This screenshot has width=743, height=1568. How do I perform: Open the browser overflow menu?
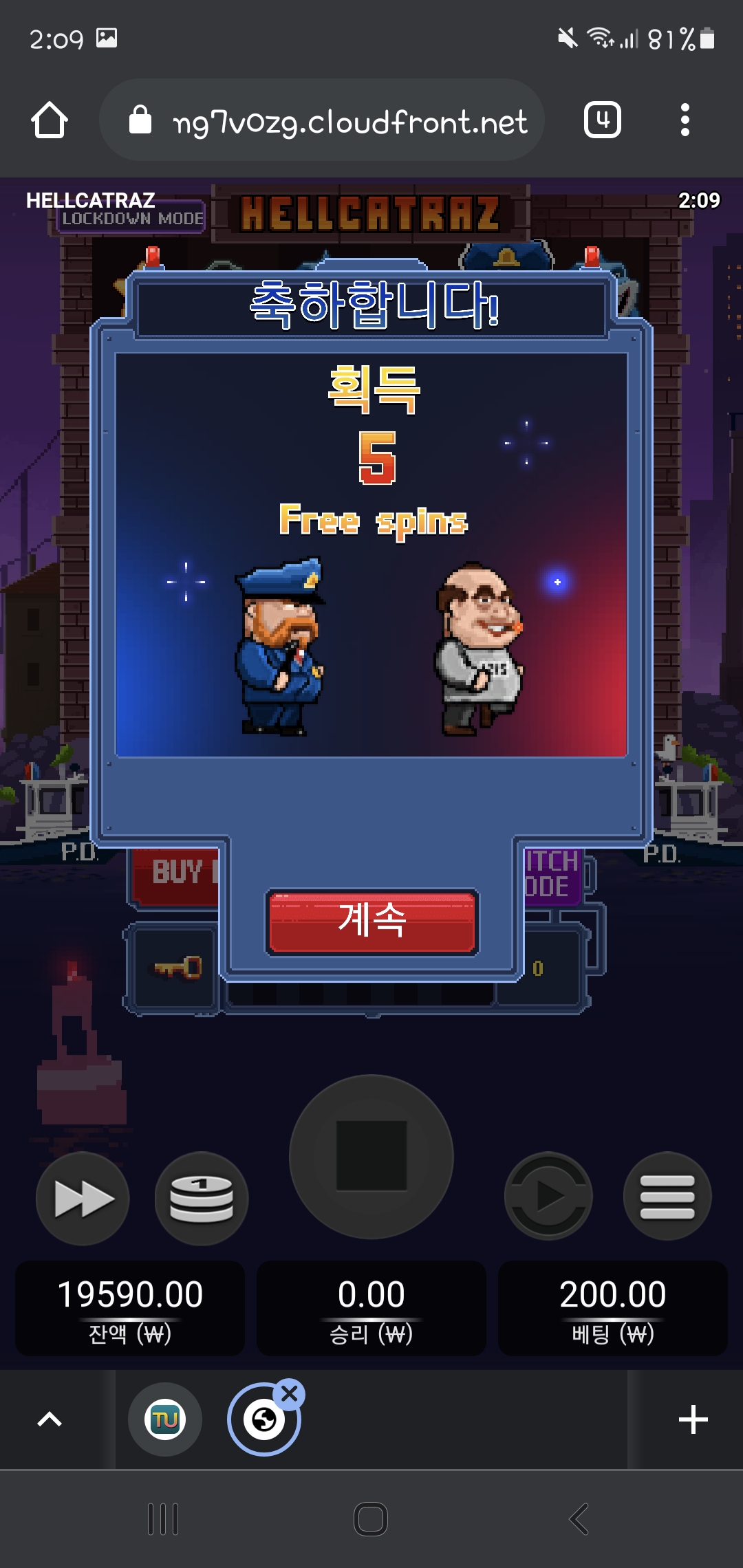coord(685,120)
